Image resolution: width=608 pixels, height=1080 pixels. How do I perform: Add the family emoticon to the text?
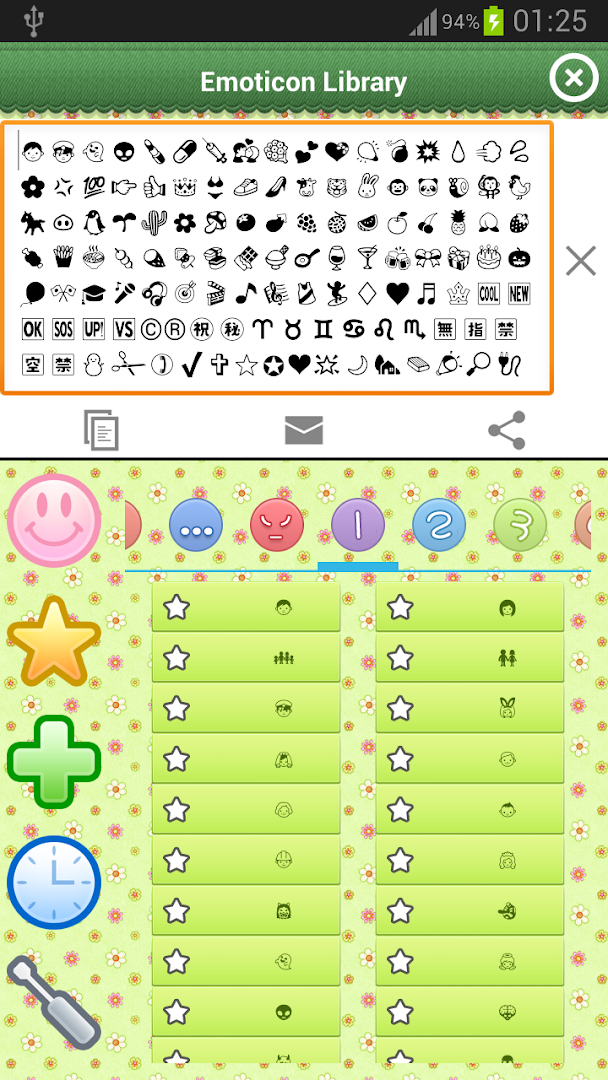click(283, 658)
